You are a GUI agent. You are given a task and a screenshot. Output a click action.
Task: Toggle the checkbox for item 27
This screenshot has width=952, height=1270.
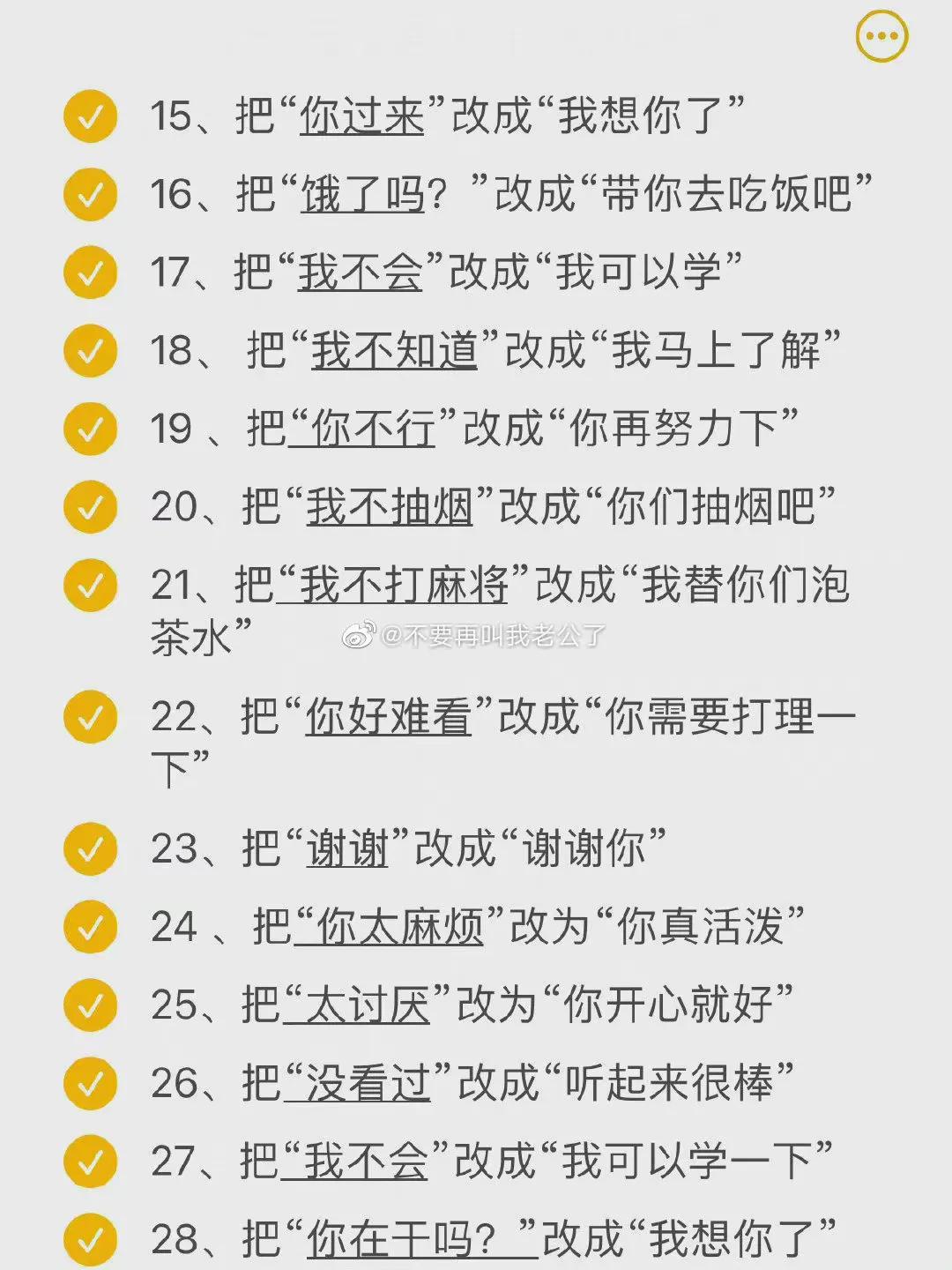point(90,1162)
